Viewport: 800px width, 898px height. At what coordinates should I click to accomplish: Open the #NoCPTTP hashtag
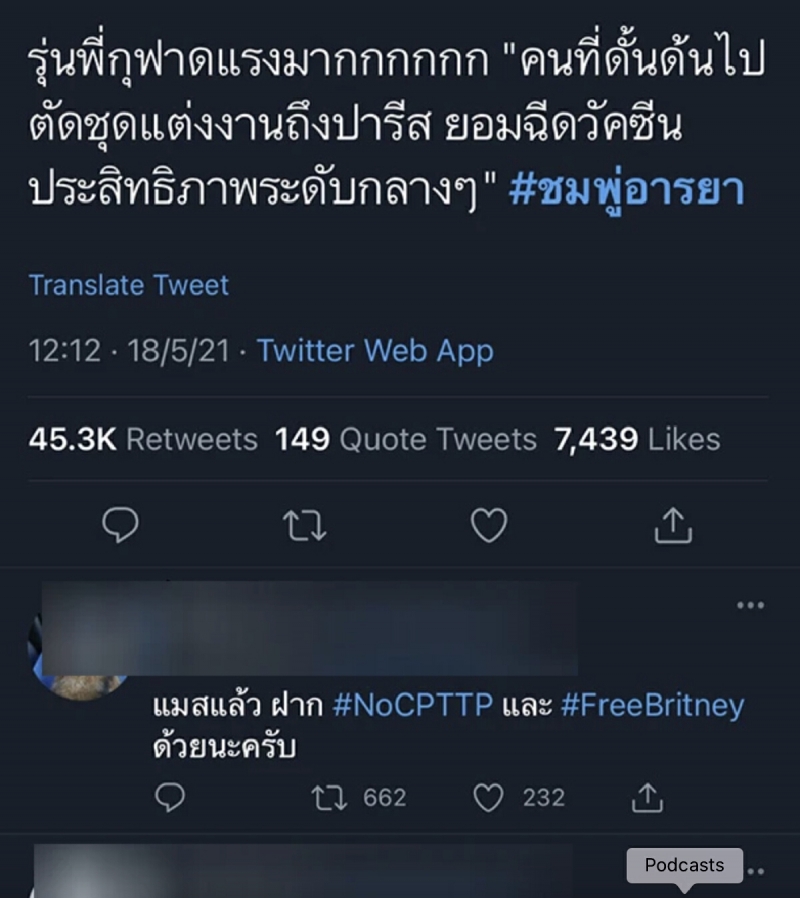click(x=412, y=706)
